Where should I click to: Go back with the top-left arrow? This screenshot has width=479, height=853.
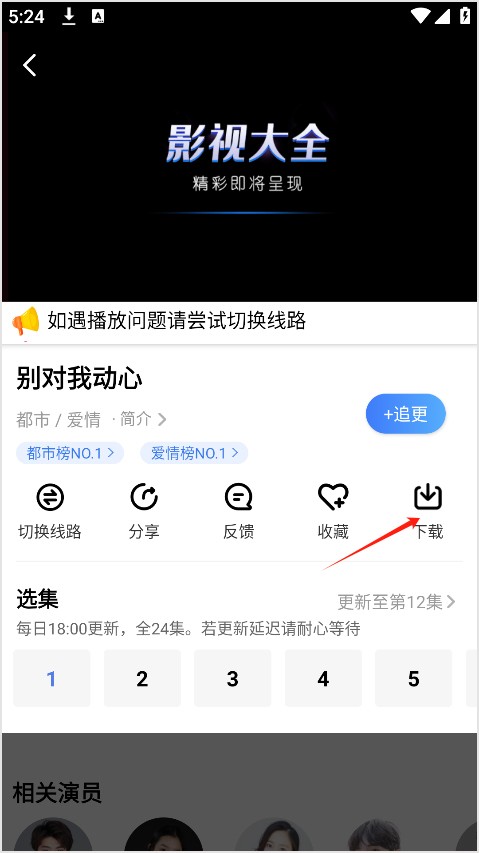tap(30, 65)
